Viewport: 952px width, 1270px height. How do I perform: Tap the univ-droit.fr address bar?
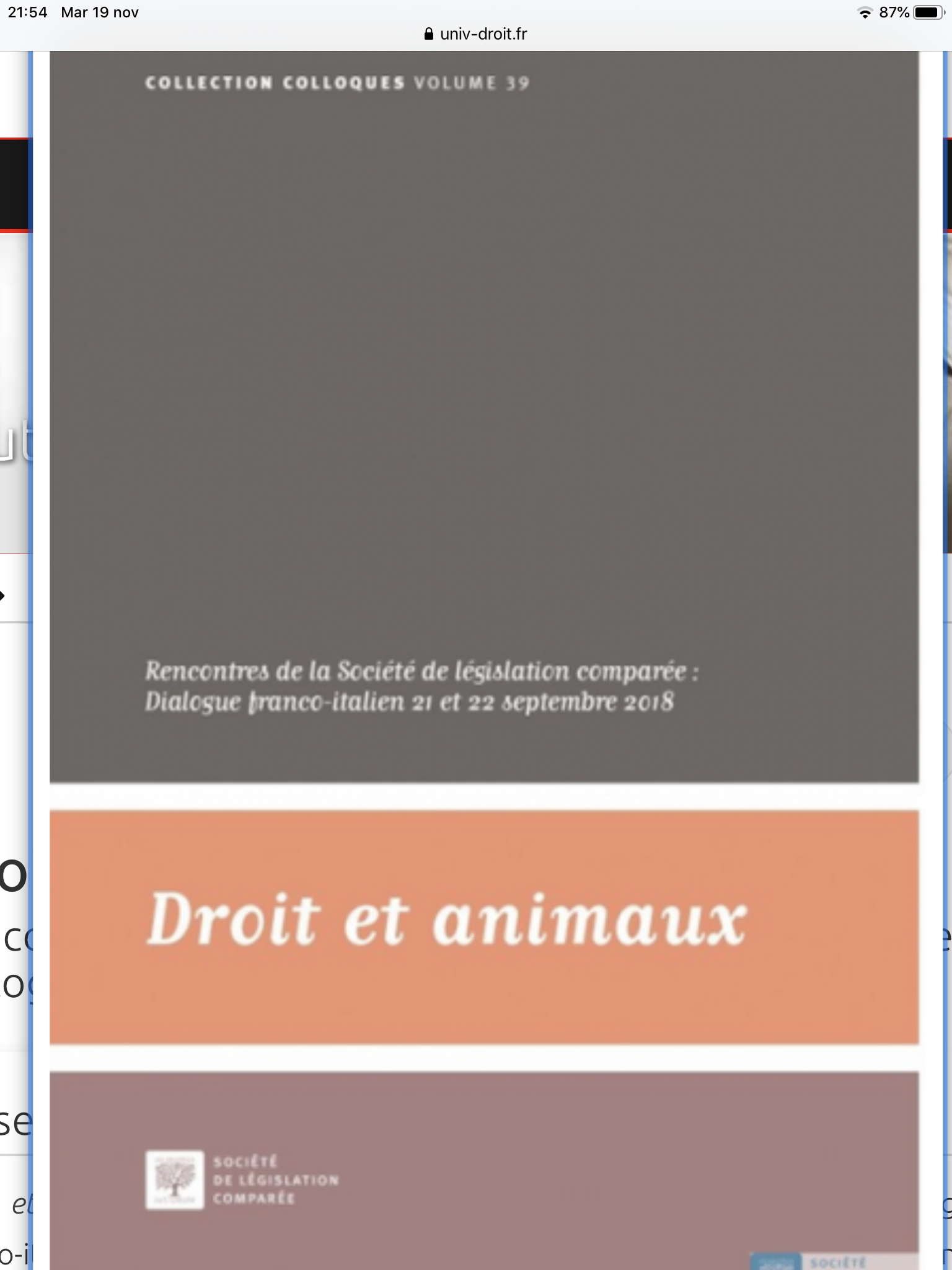click(x=476, y=34)
